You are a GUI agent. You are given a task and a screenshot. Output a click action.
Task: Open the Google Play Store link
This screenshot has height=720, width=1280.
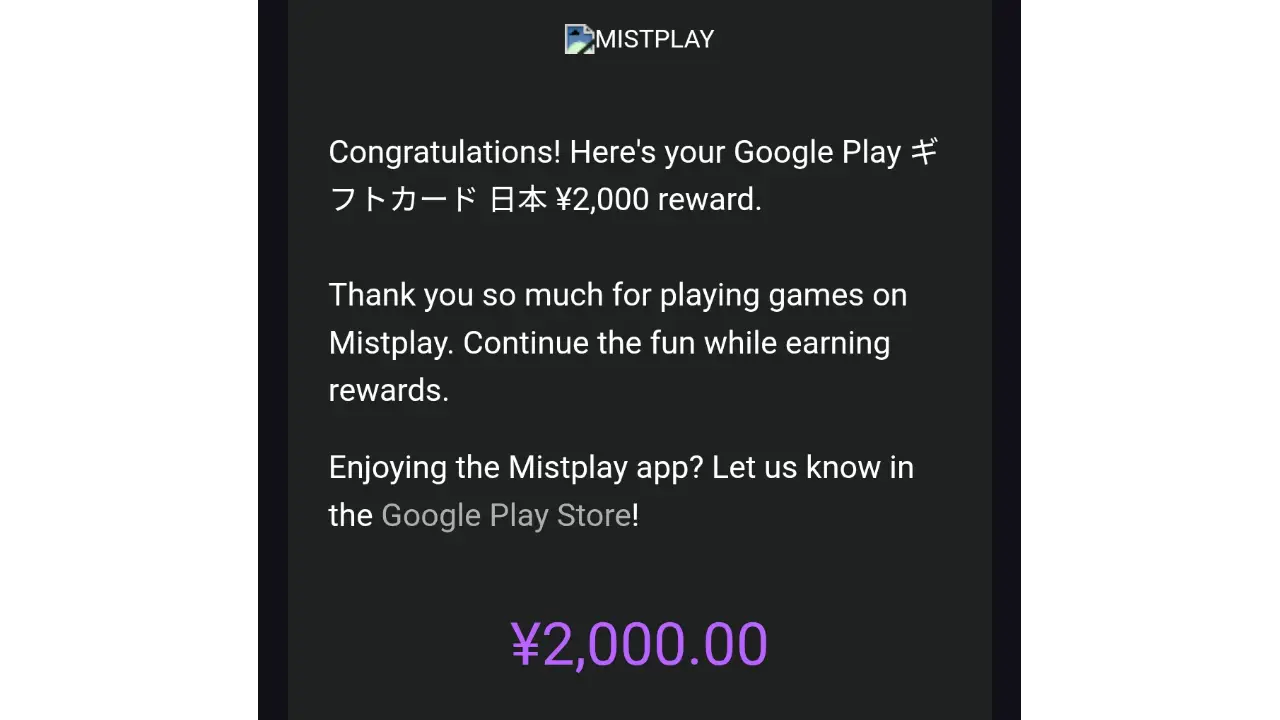[505, 515]
